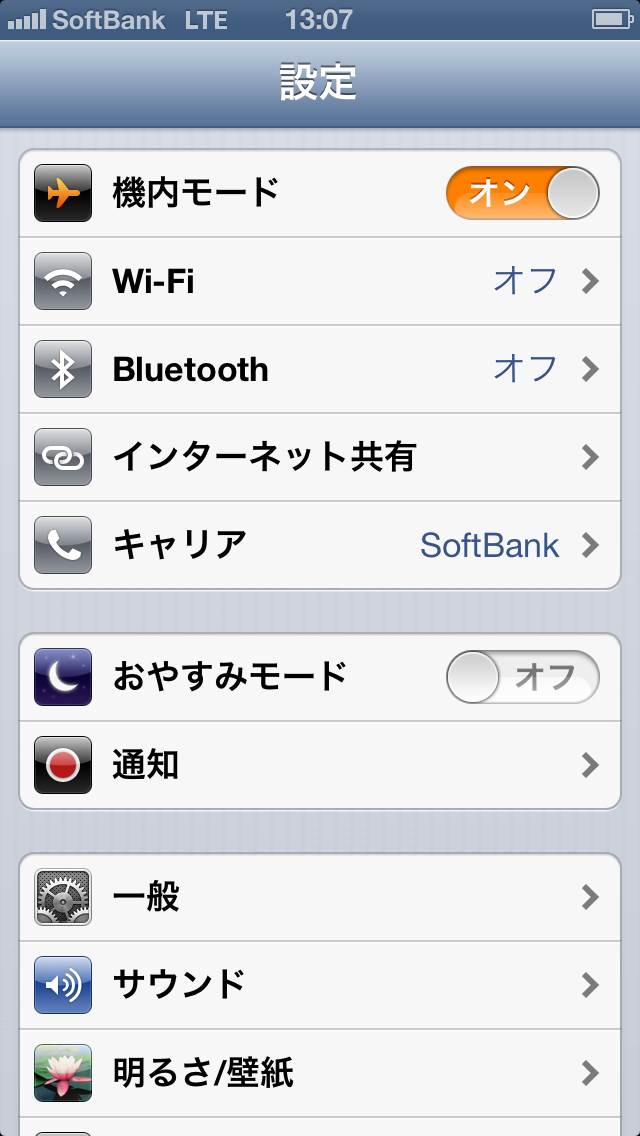Open インターネット共有 settings

[x=320, y=457]
